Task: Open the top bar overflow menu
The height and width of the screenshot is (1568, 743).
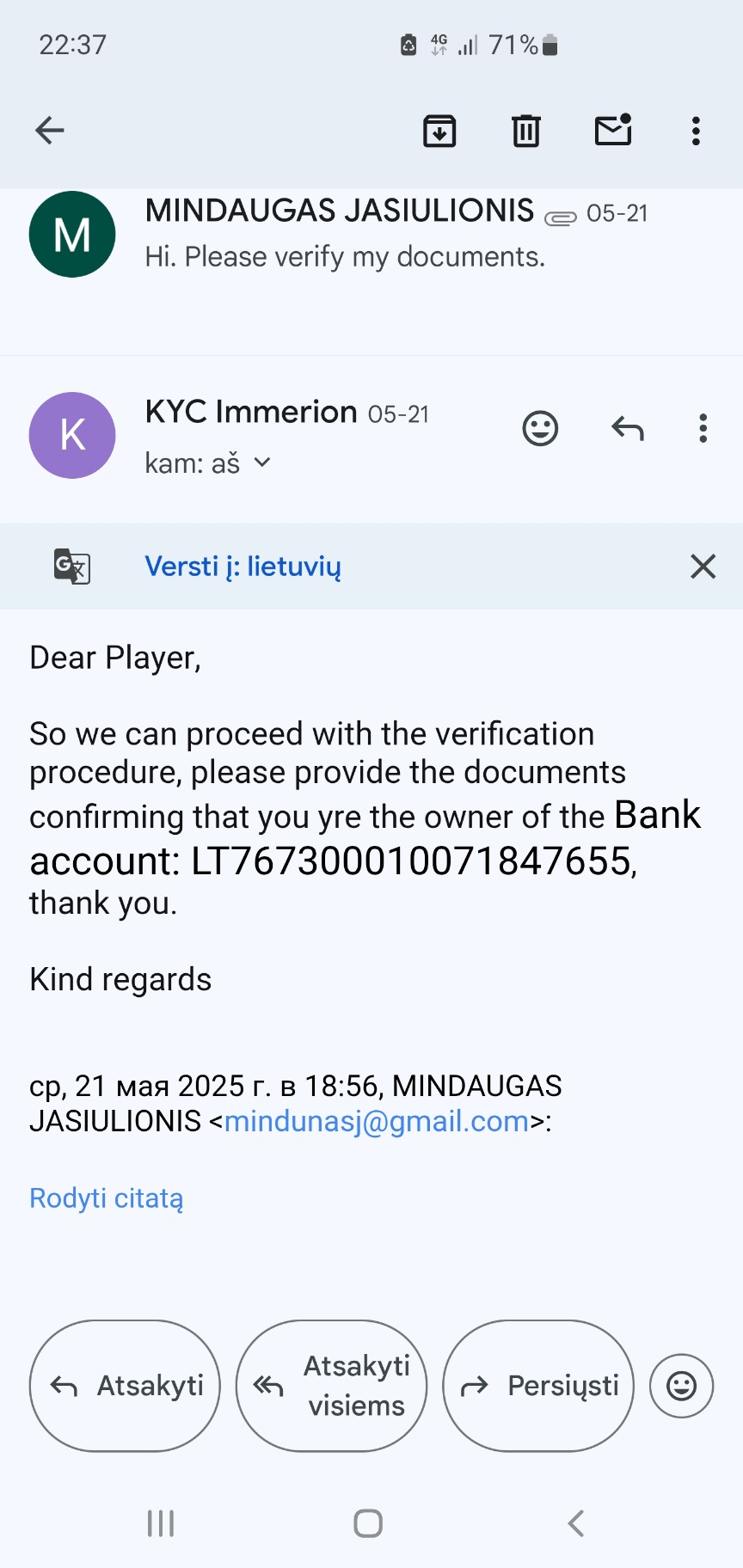Action: (696, 131)
